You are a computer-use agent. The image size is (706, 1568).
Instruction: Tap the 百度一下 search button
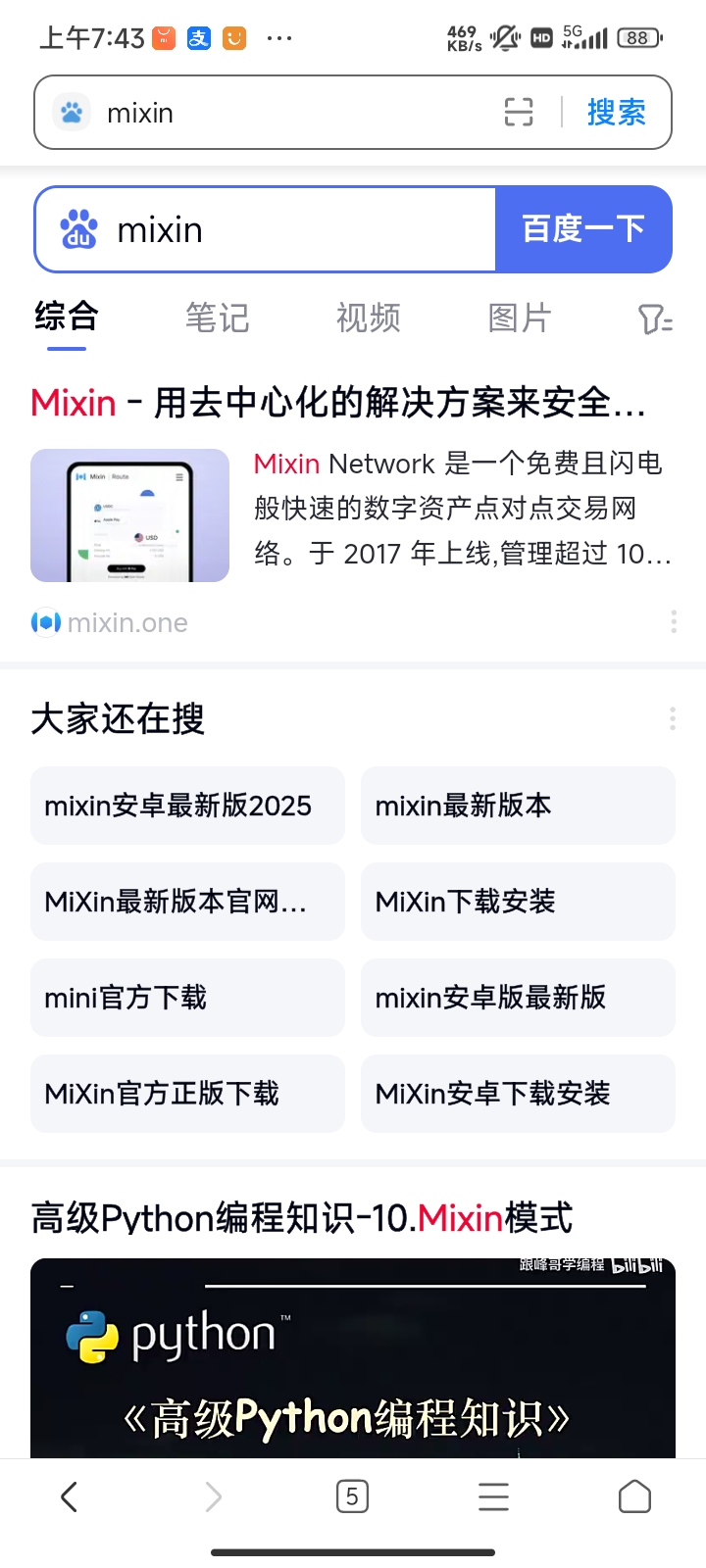[x=583, y=229]
